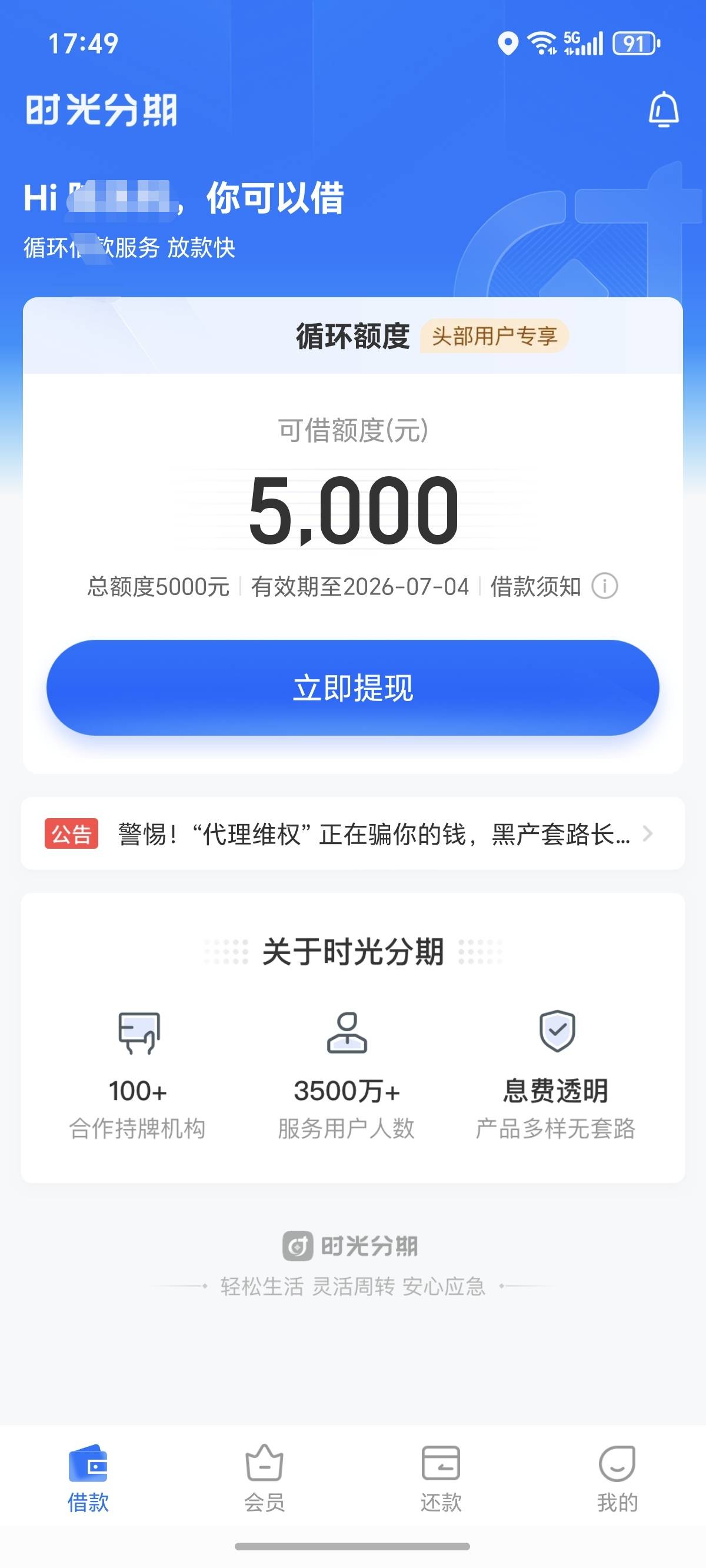Select the 借款 tab

click(88, 1479)
